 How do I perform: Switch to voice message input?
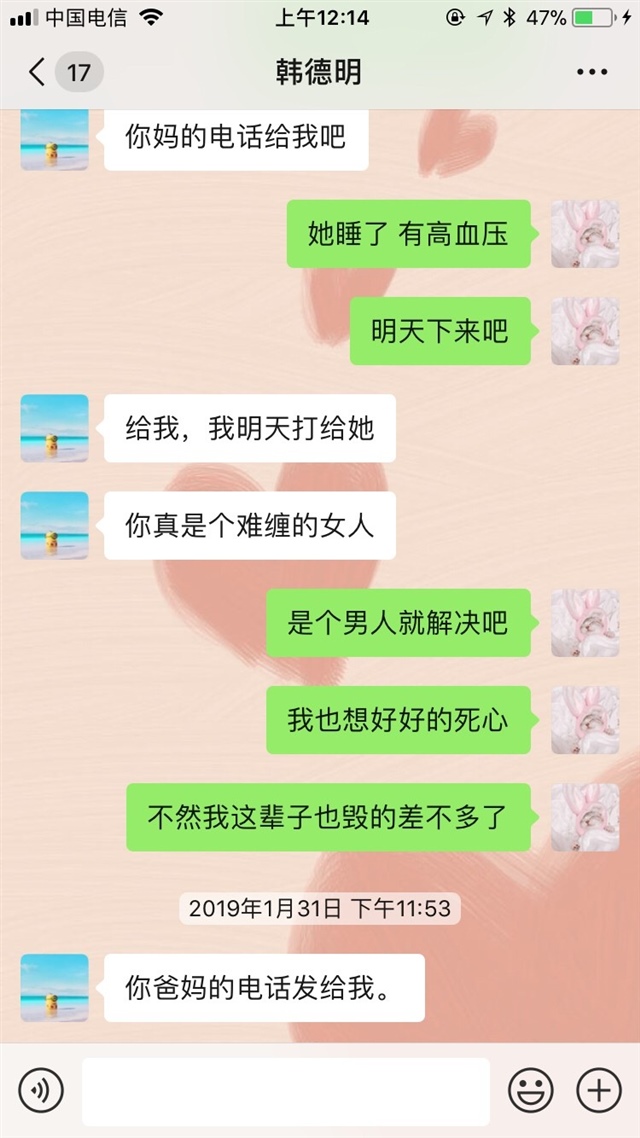pyautogui.click(x=40, y=1090)
